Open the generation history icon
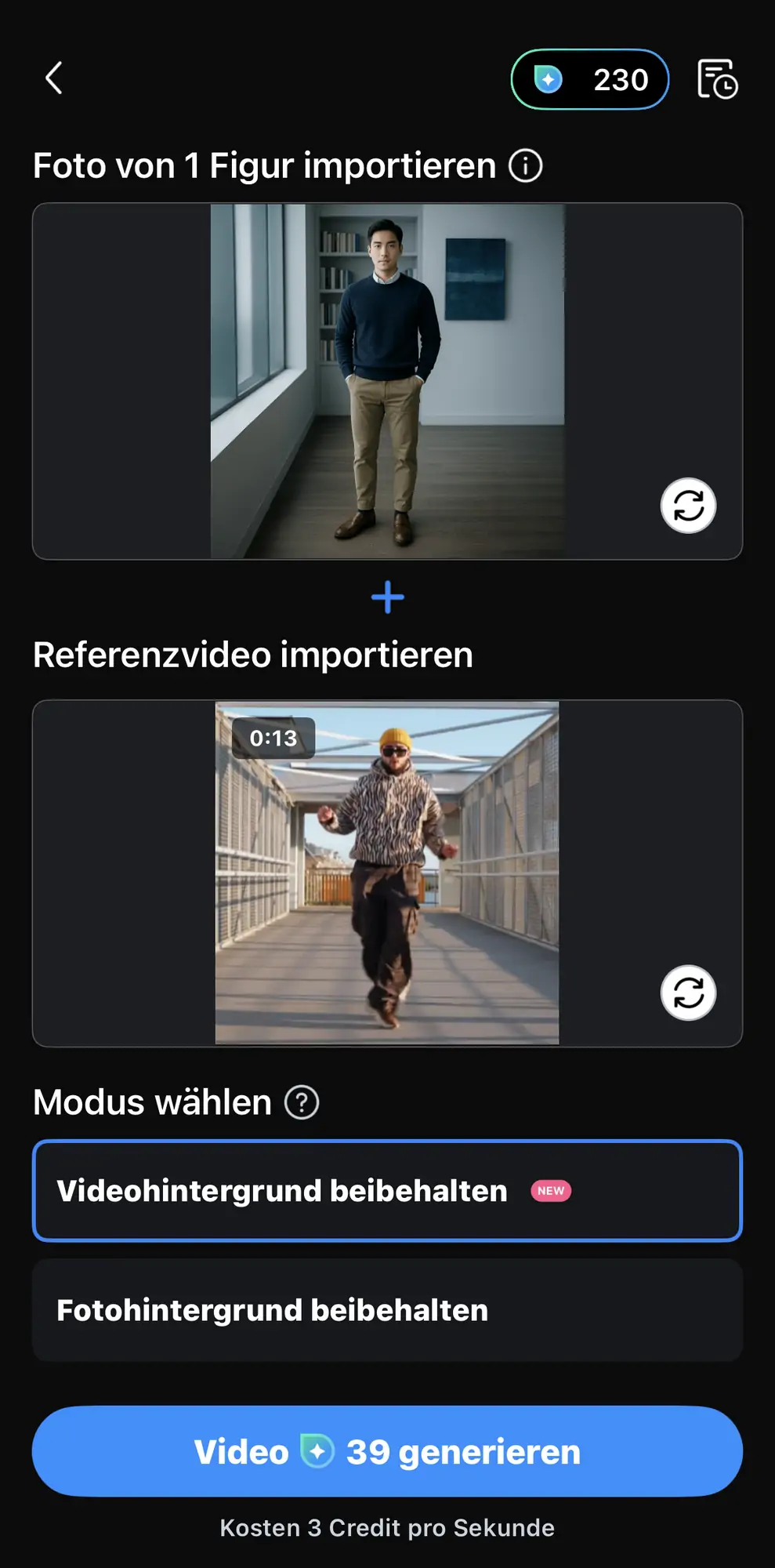 coord(717,79)
